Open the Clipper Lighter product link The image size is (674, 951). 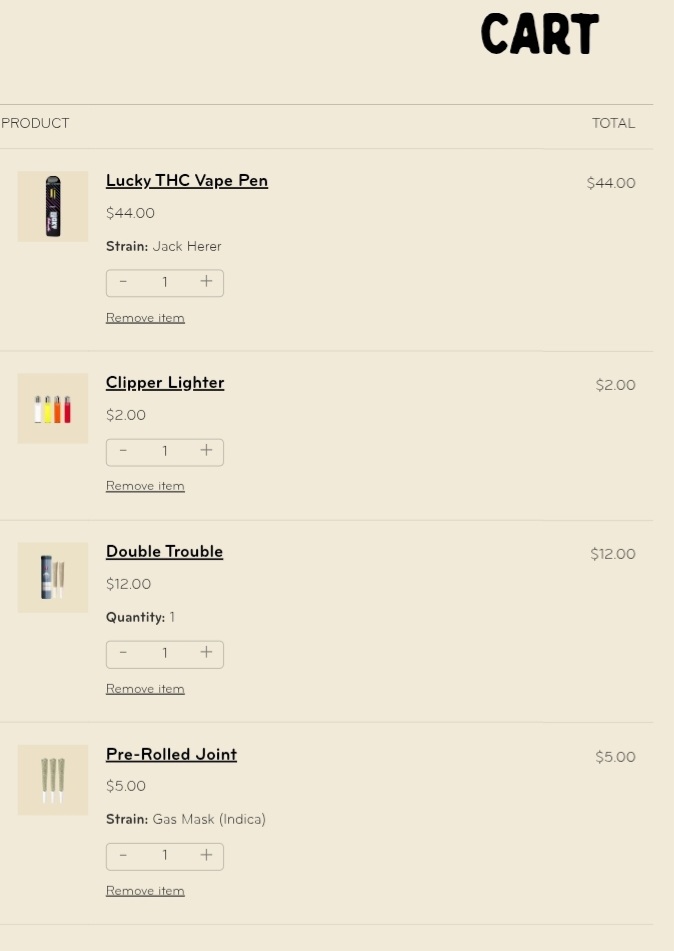click(165, 383)
